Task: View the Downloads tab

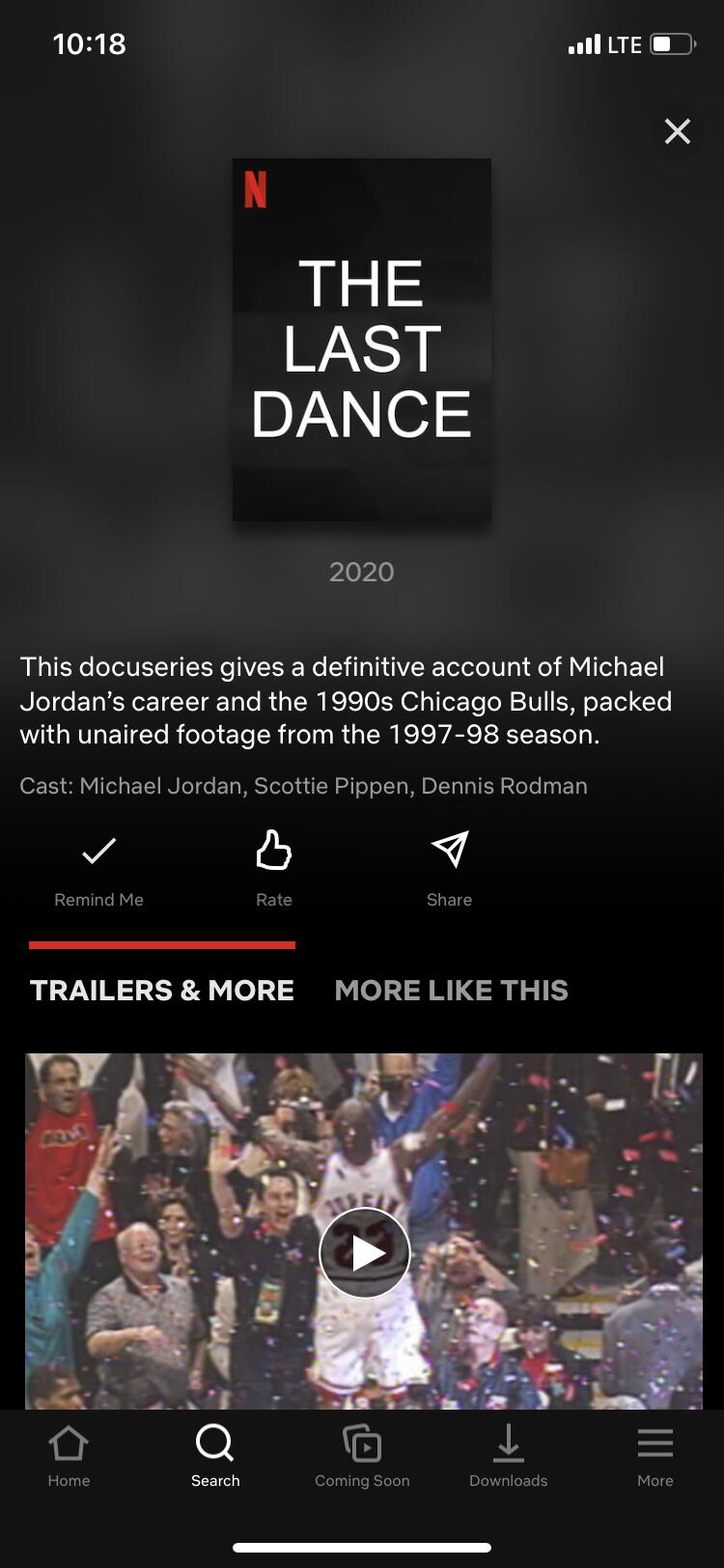Action: [508, 1456]
